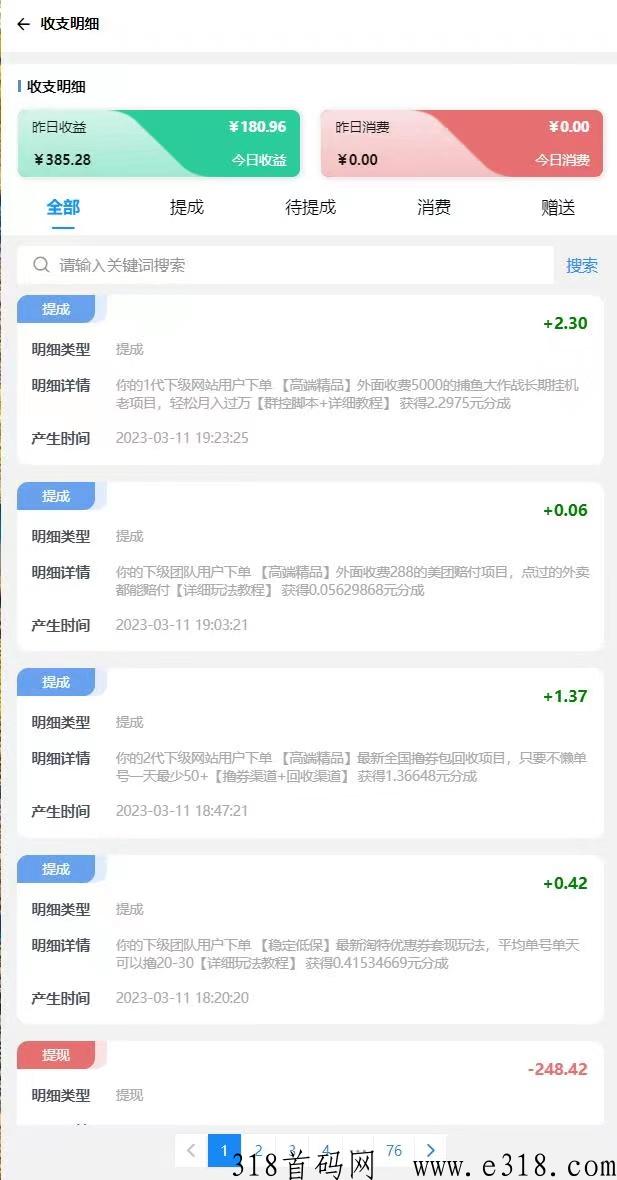Tap the 搜索 button

582,265
